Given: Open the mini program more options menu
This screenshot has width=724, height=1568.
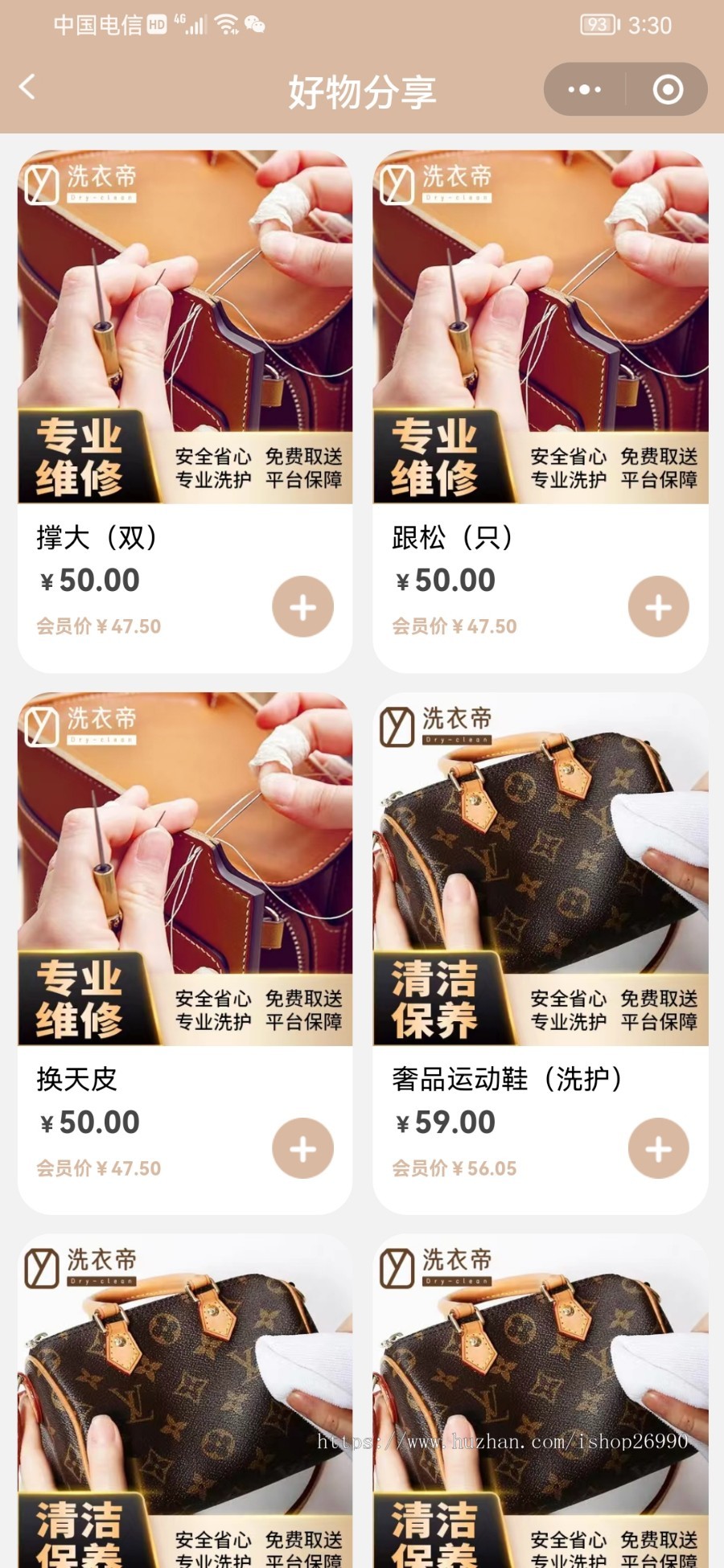Looking at the screenshot, I should (585, 89).
